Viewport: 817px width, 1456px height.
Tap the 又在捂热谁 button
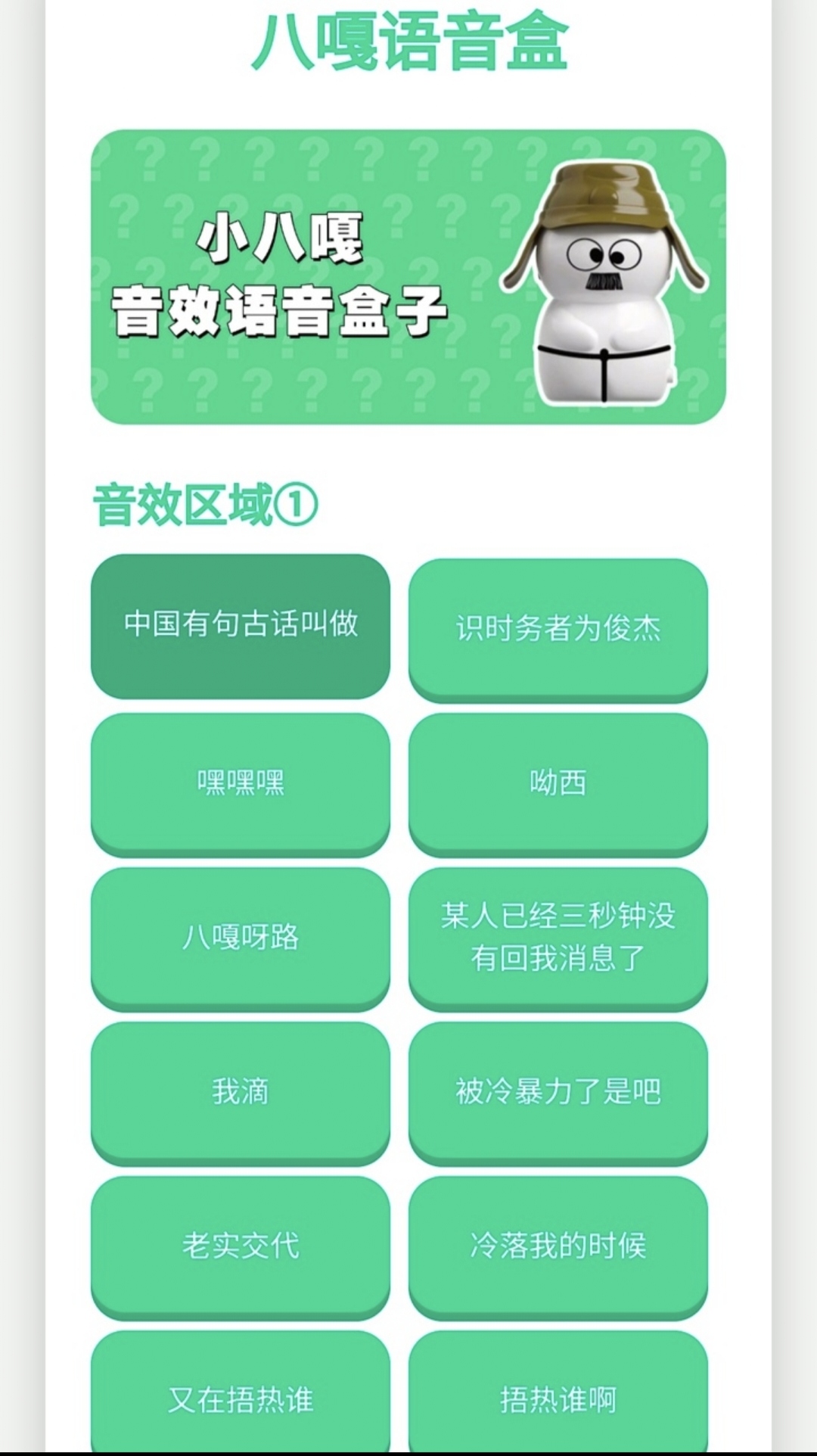pyautogui.click(x=241, y=1398)
